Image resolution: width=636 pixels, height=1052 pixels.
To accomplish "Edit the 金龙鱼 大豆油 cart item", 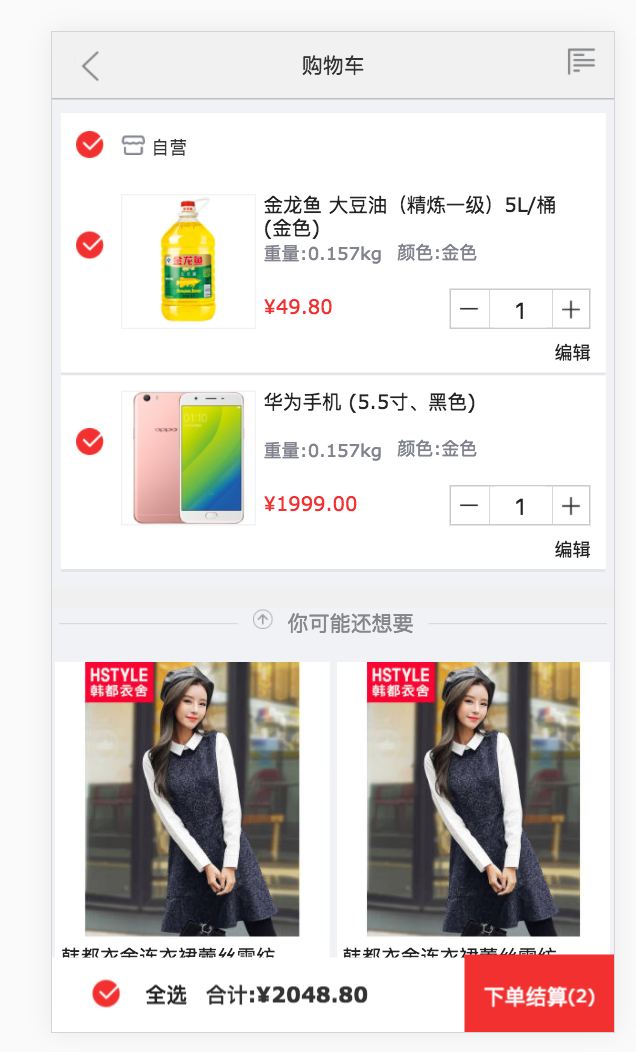I will (x=572, y=353).
